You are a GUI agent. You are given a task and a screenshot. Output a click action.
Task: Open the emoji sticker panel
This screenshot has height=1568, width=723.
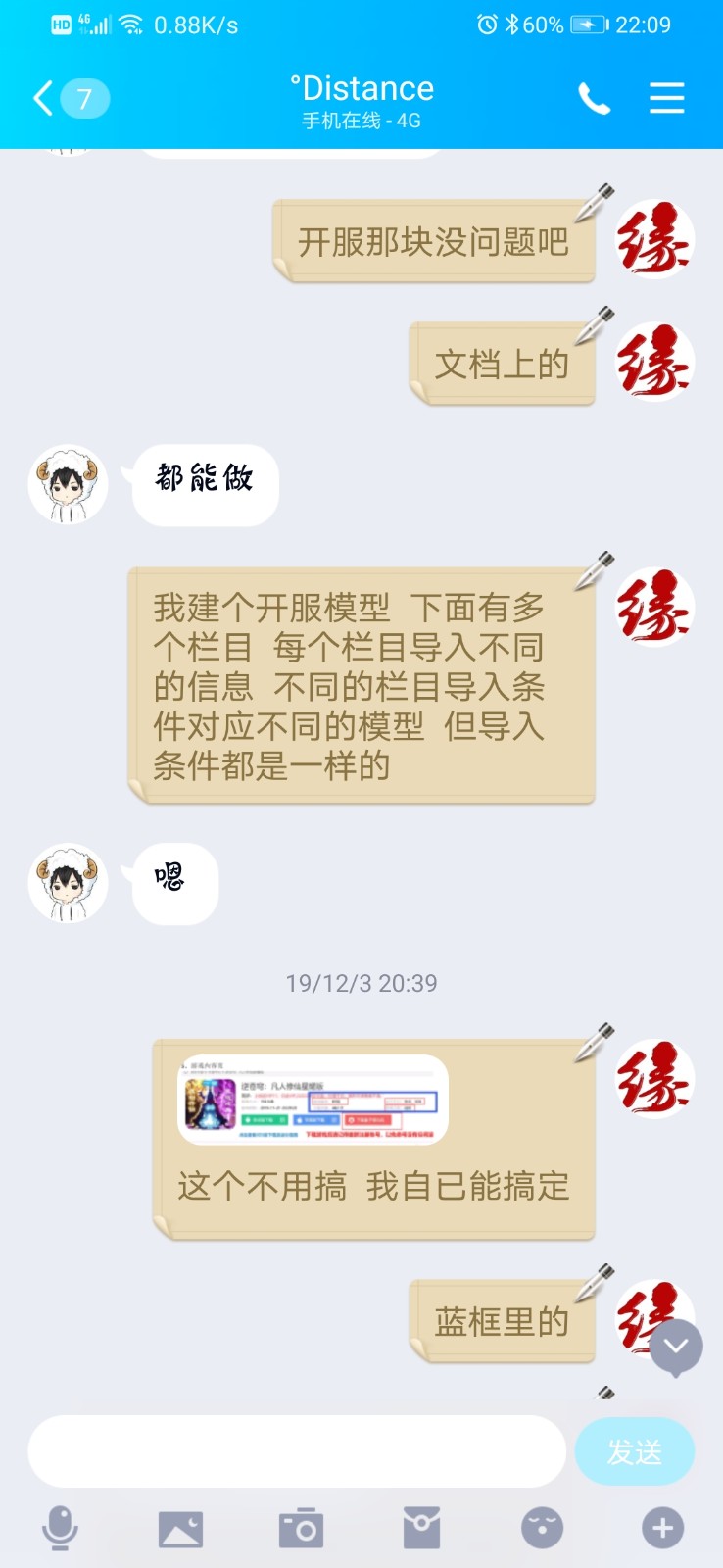click(x=542, y=1528)
